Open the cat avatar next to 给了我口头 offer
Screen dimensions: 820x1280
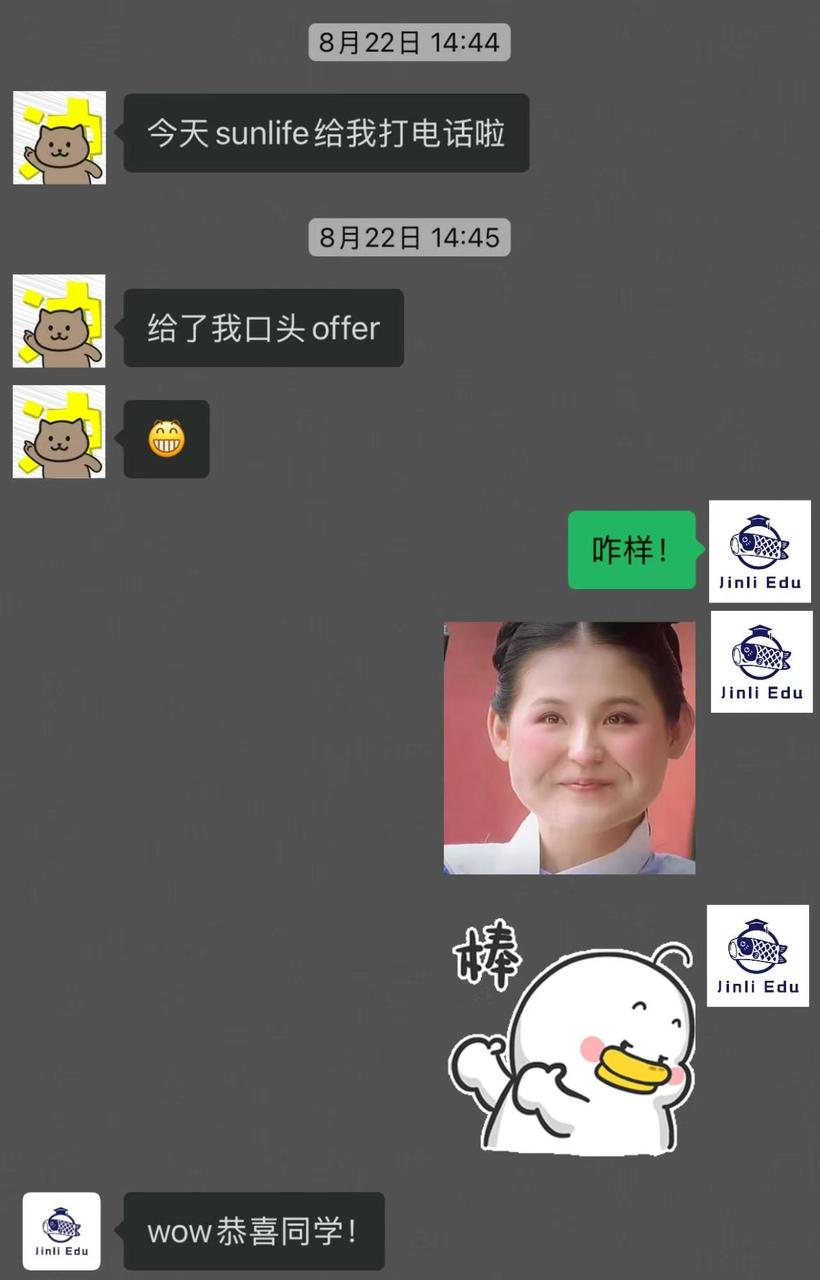[x=59, y=321]
